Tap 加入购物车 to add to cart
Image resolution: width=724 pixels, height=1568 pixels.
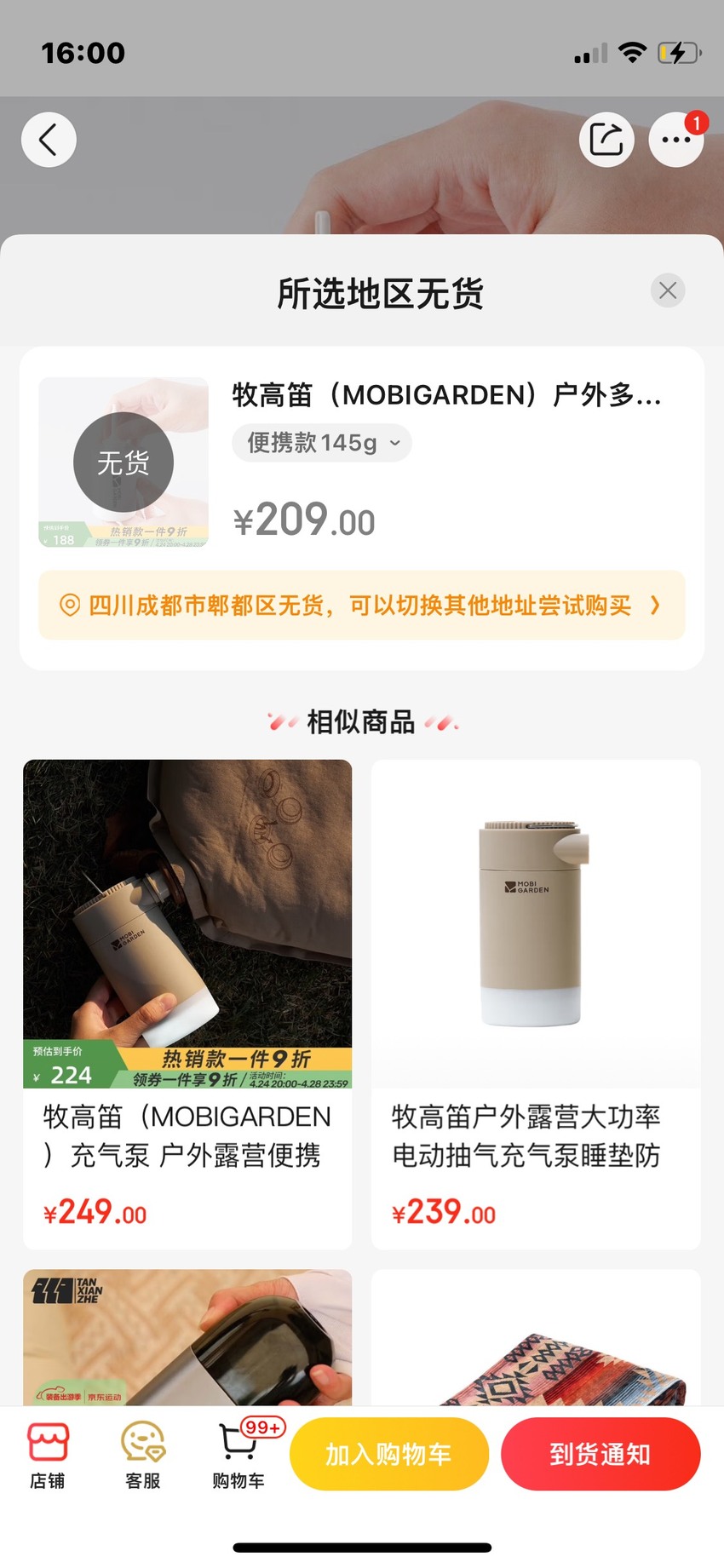pos(389,1454)
